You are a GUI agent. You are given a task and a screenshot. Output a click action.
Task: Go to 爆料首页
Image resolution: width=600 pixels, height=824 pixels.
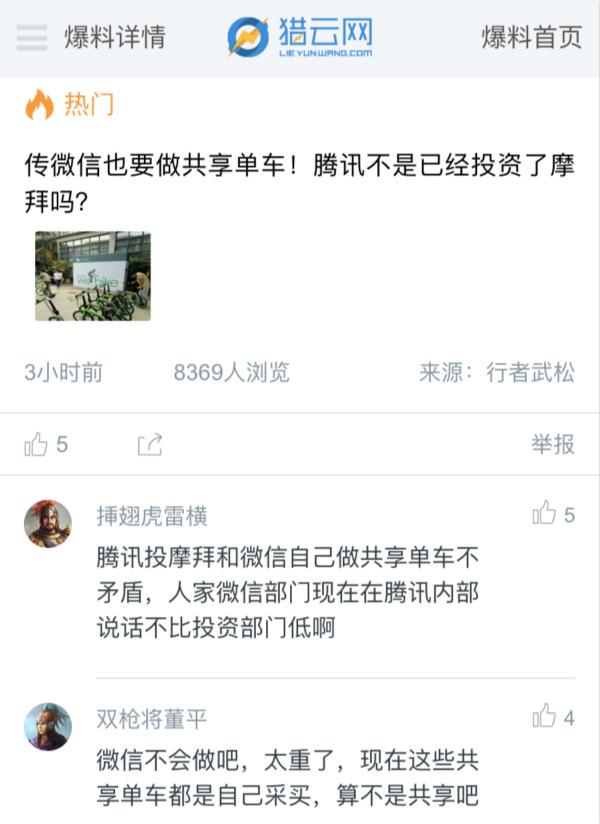531,38
